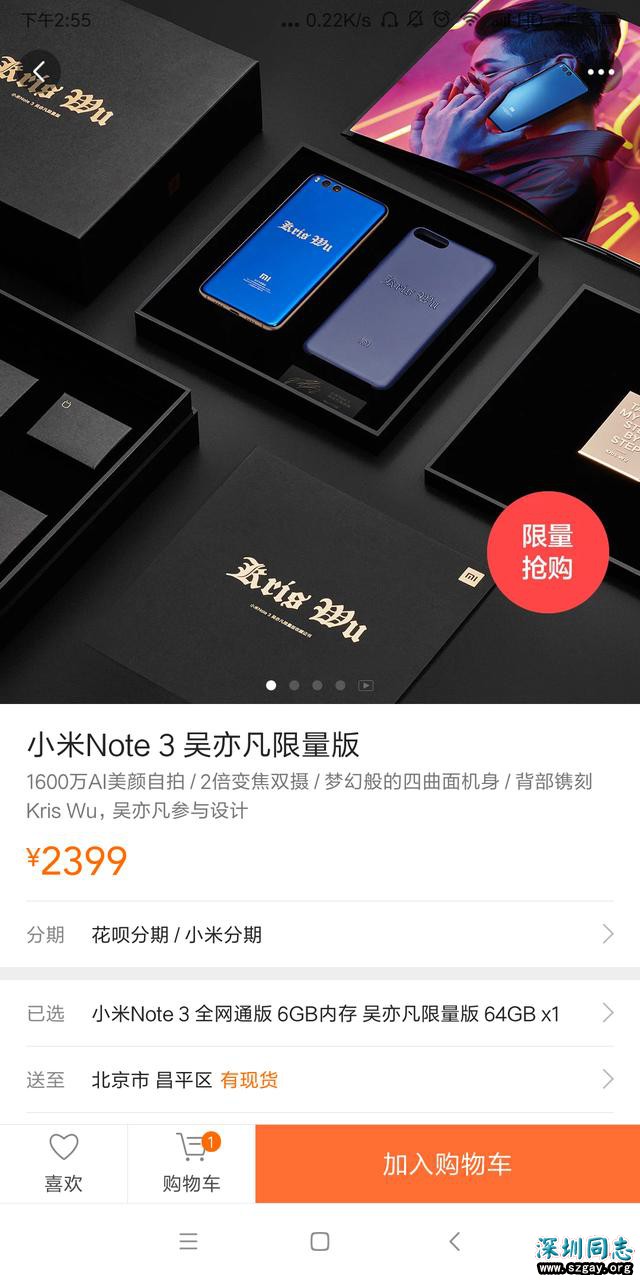640x1280 pixels.
Task: Go back using the top-left arrow
Action: [x=40, y=70]
